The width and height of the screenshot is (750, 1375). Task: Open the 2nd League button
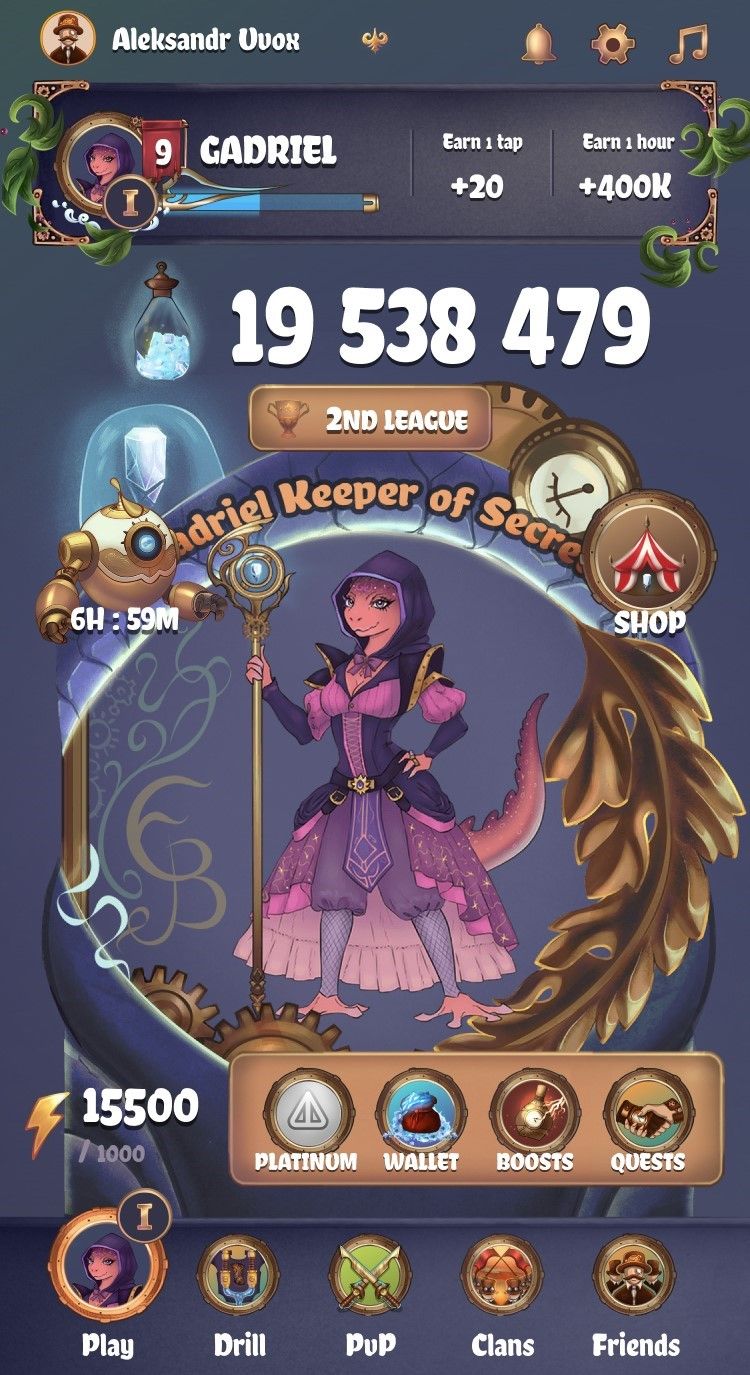pos(371,420)
